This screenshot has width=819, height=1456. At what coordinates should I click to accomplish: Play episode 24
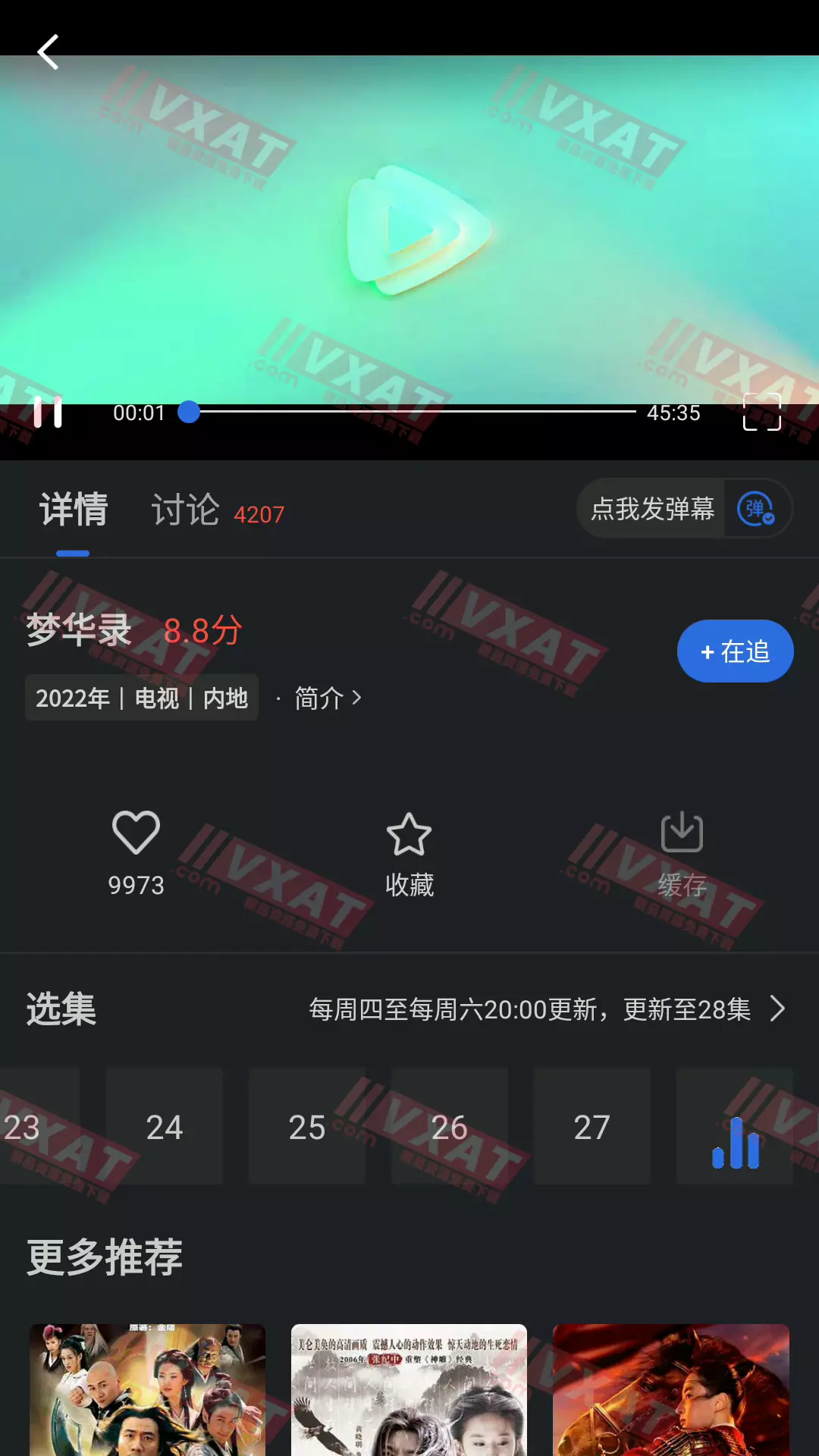pyautogui.click(x=165, y=1127)
